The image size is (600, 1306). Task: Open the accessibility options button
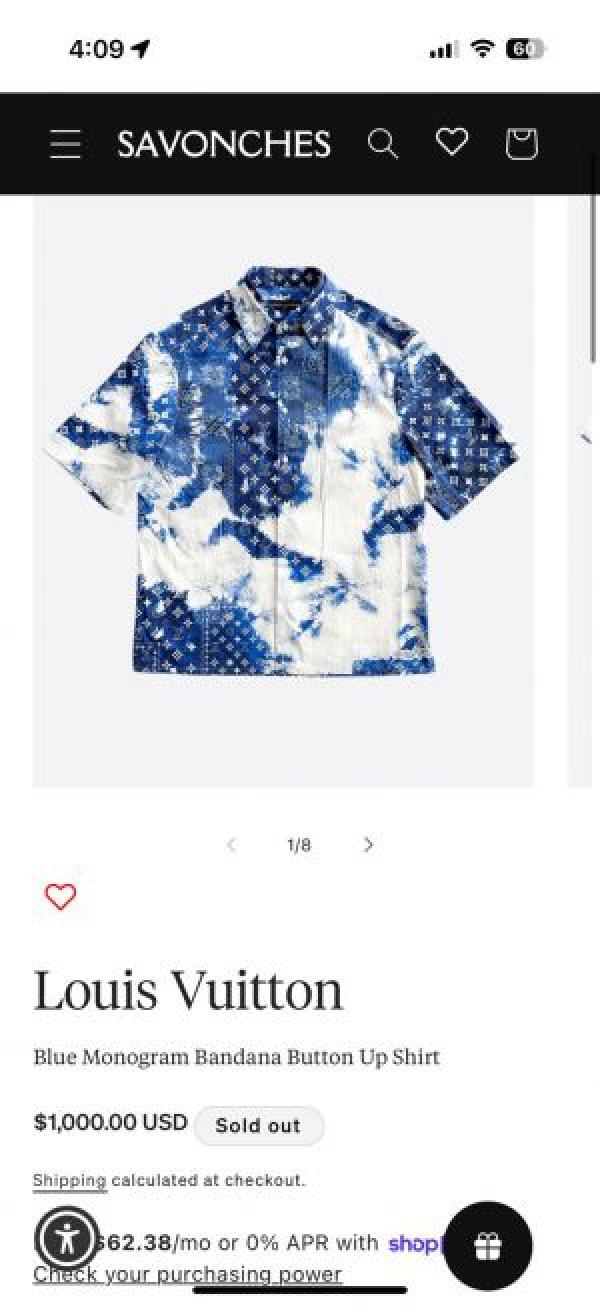click(x=67, y=1239)
